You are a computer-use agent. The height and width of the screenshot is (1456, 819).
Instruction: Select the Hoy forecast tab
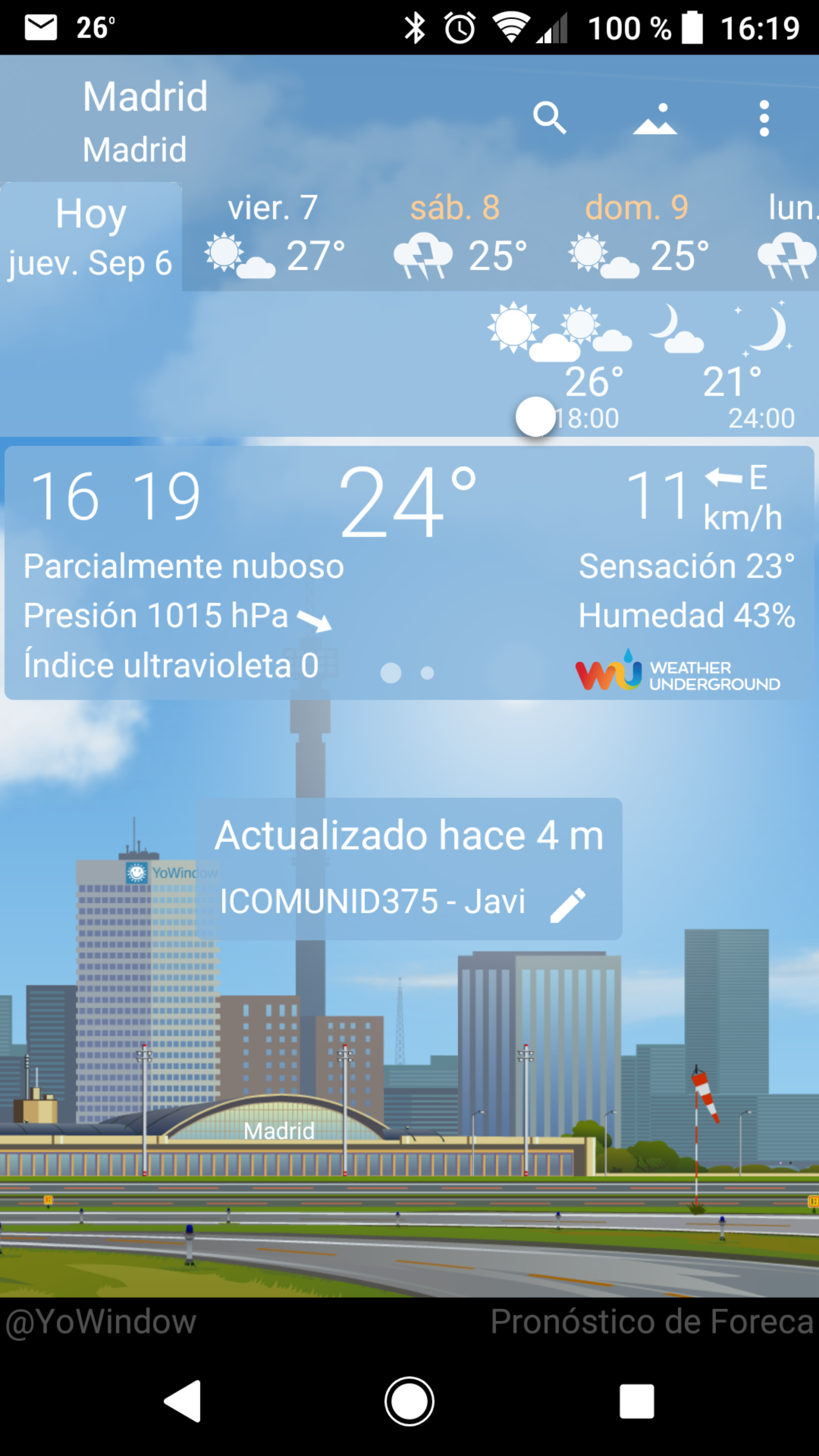[x=91, y=237]
